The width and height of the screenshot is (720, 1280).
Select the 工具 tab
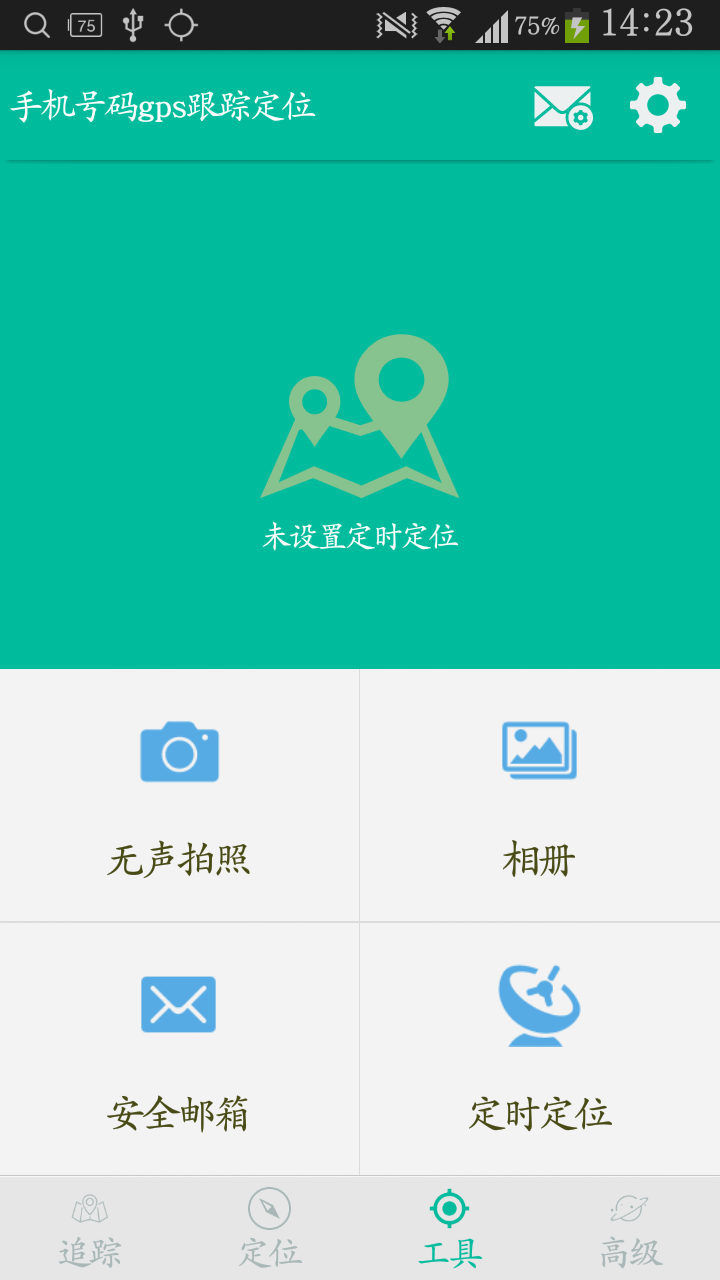click(450, 1229)
